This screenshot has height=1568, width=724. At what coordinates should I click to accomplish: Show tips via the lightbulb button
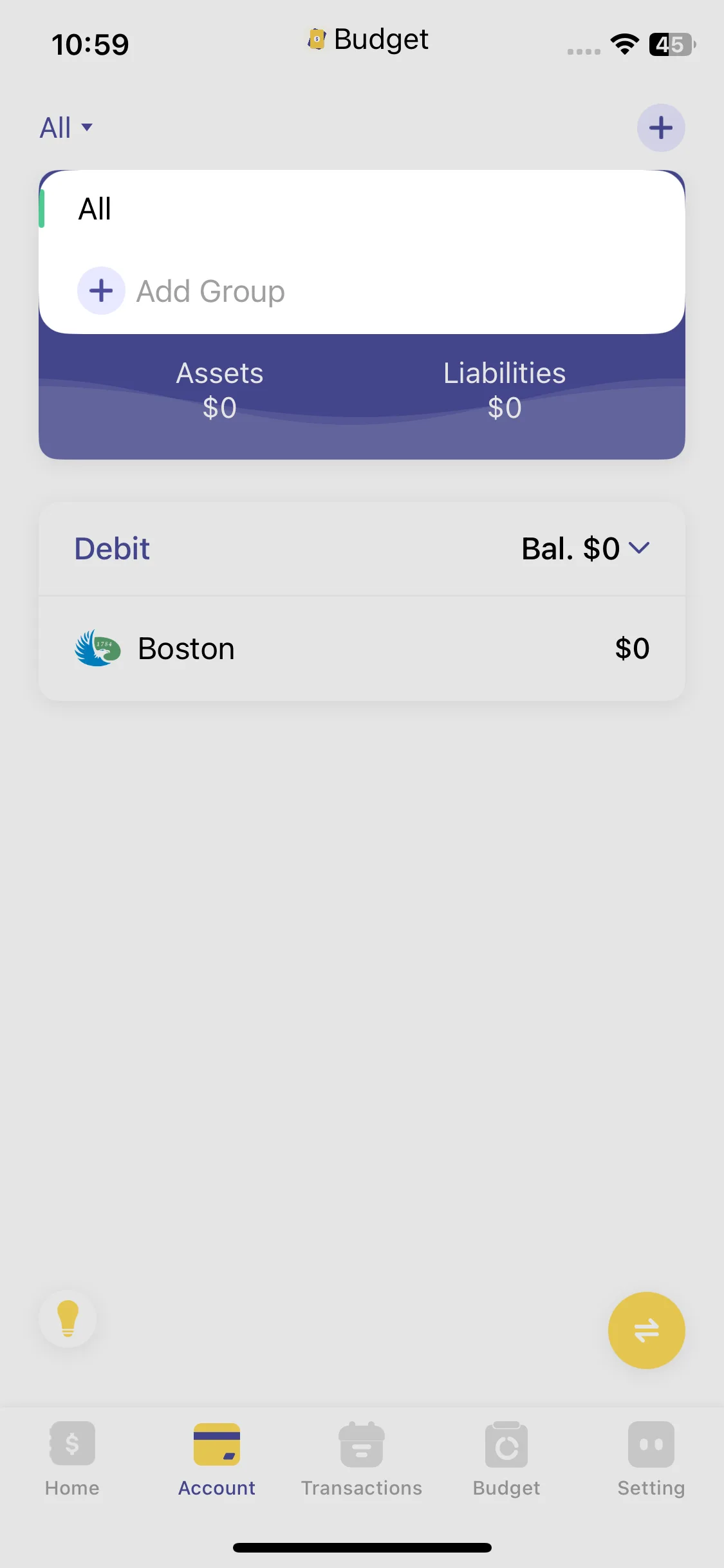click(68, 1318)
